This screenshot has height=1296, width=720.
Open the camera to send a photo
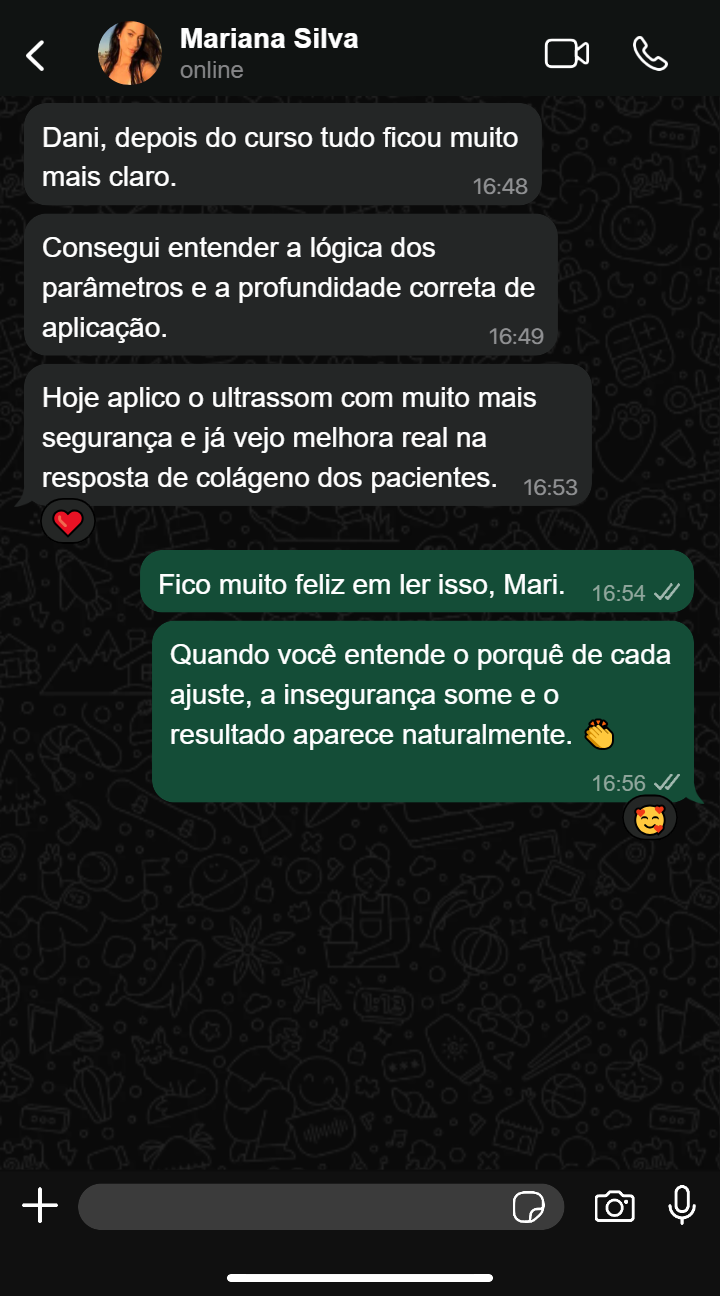coord(614,1206)
